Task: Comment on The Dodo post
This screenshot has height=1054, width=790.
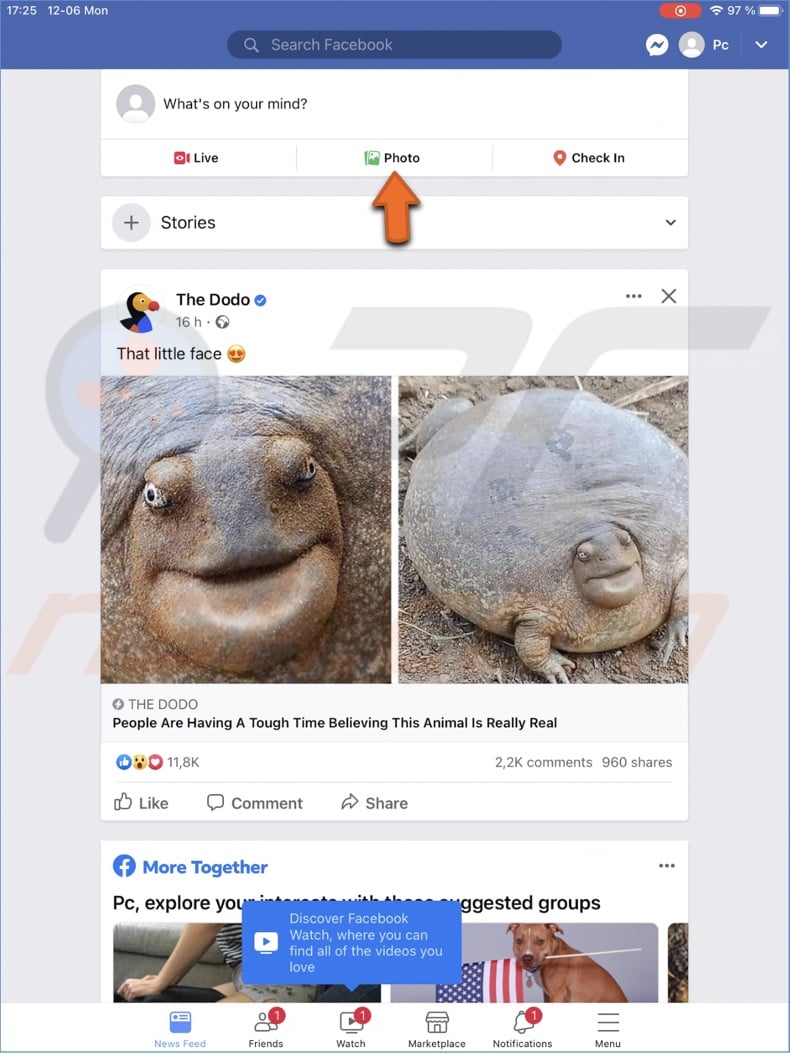Action: 255,802
